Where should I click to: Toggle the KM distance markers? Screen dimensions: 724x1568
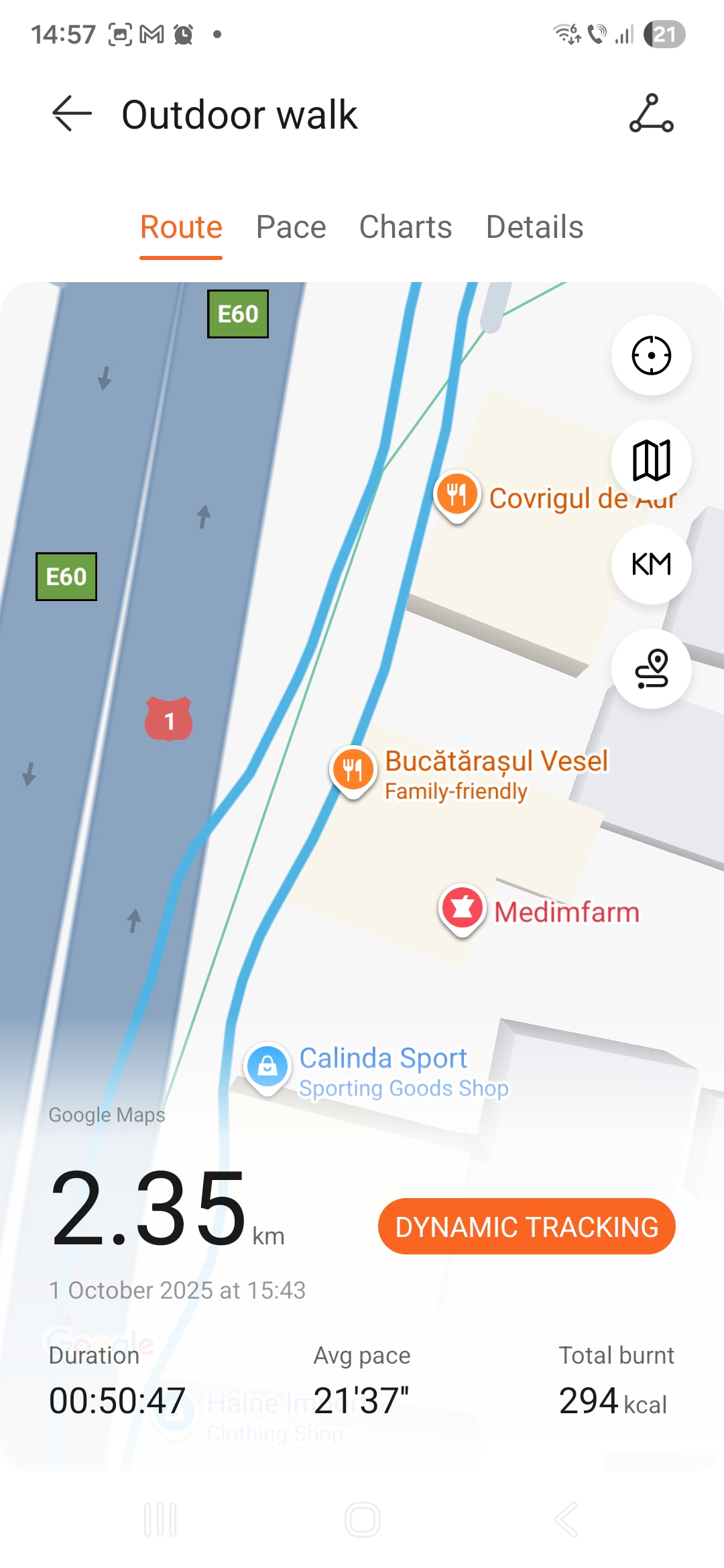[x=651, y=564]
